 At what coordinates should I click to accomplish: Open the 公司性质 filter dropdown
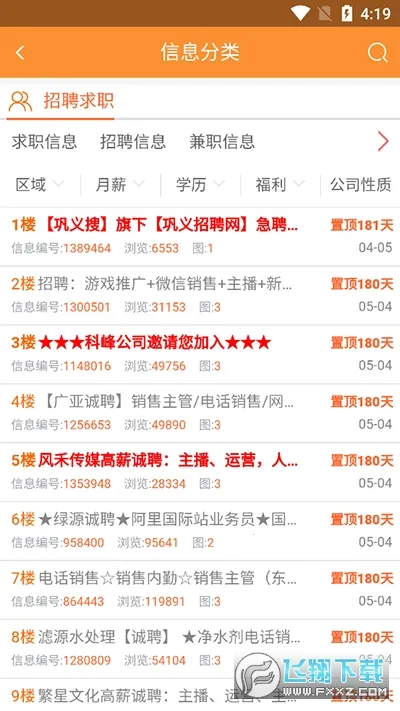click(x=361, y=185)
